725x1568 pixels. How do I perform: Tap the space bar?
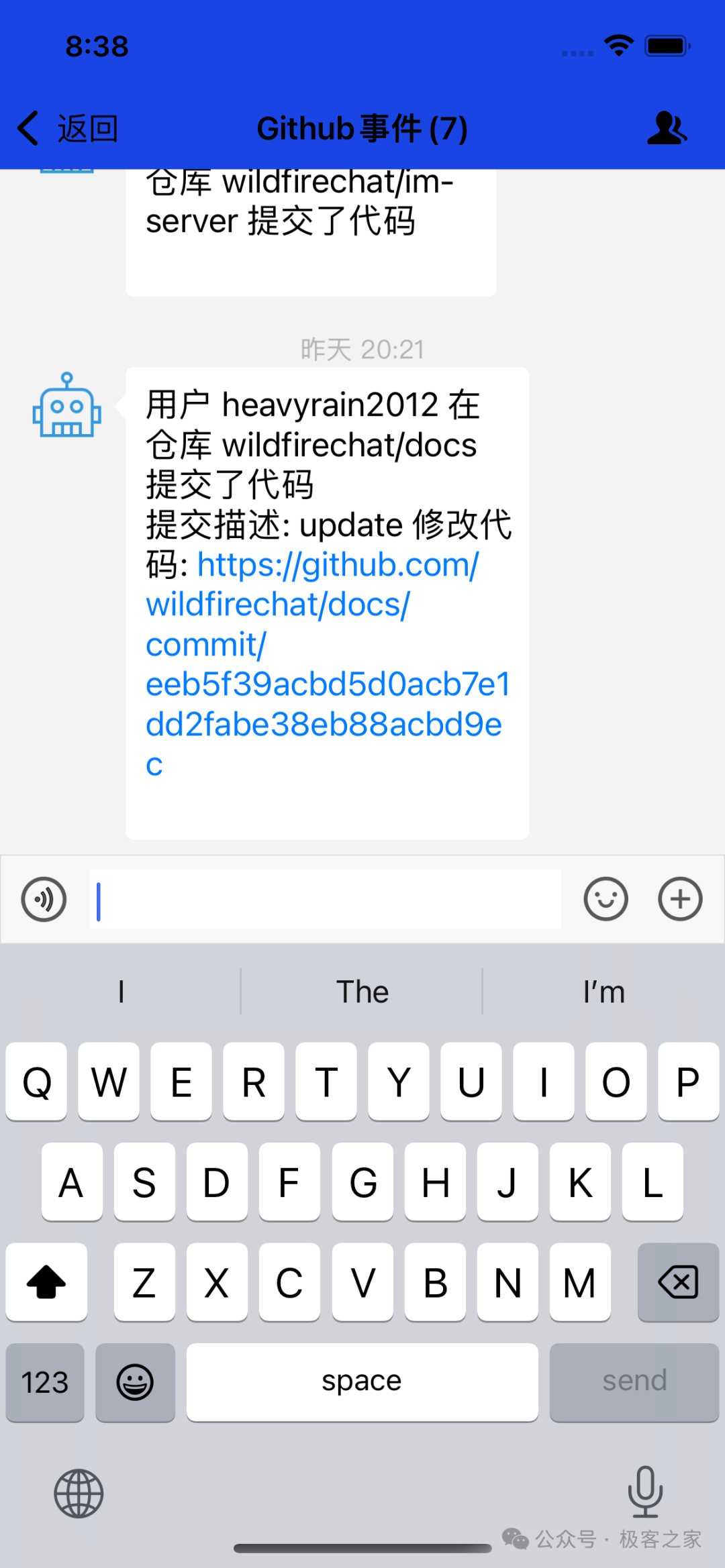tap(362, 1382)
